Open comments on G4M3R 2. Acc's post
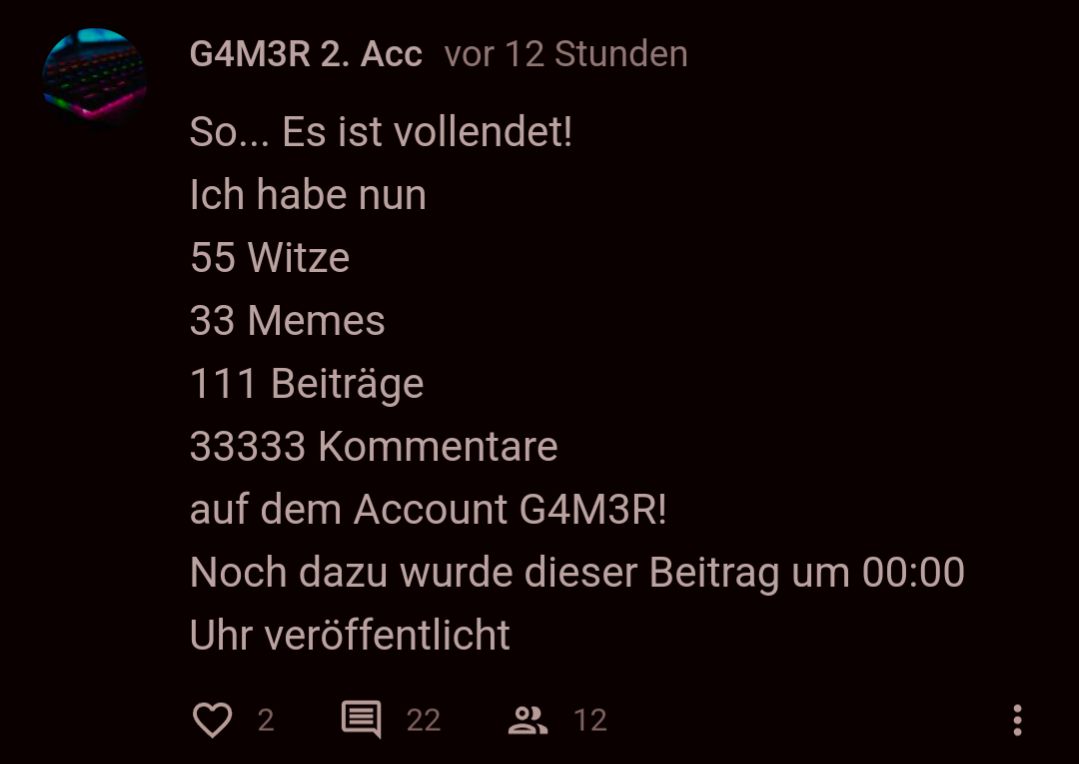This screenshot has width=1079, height=764. 361,720
